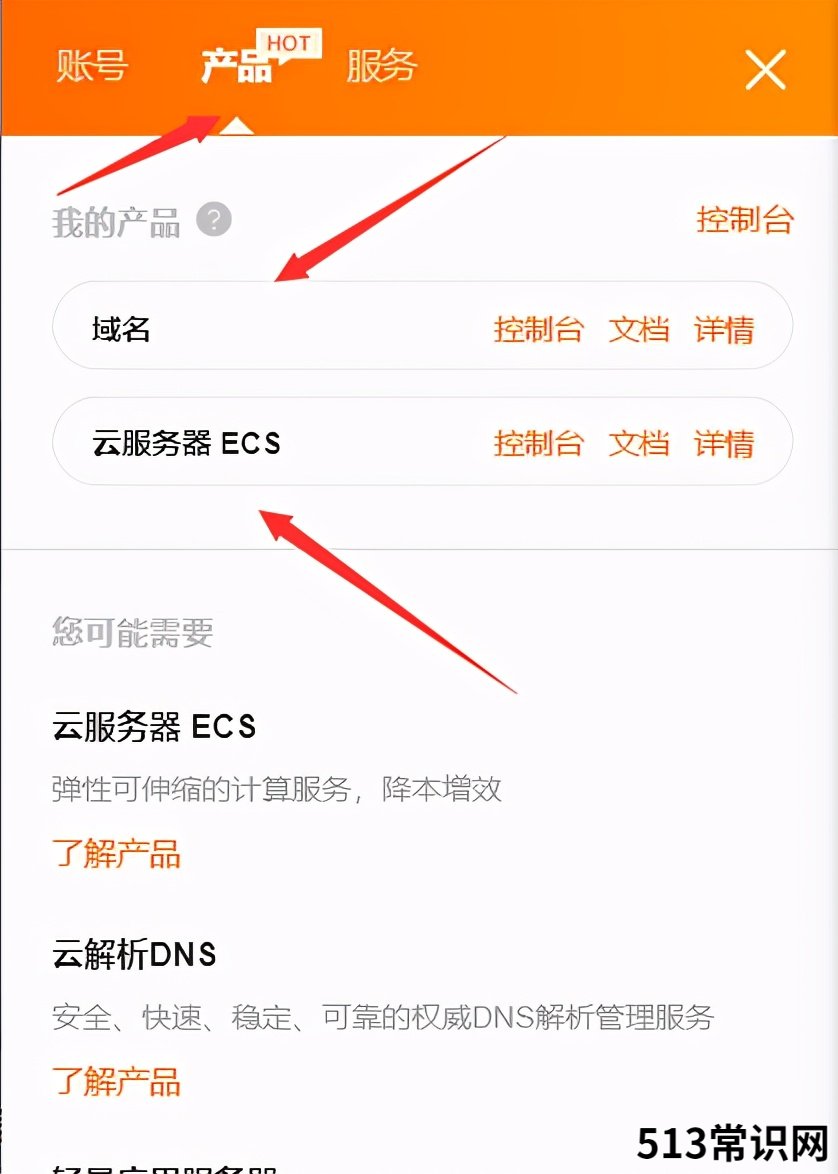Open the help icon beside 我的产品
Screen dimensions: 838x1174
[x=214, y=219]
